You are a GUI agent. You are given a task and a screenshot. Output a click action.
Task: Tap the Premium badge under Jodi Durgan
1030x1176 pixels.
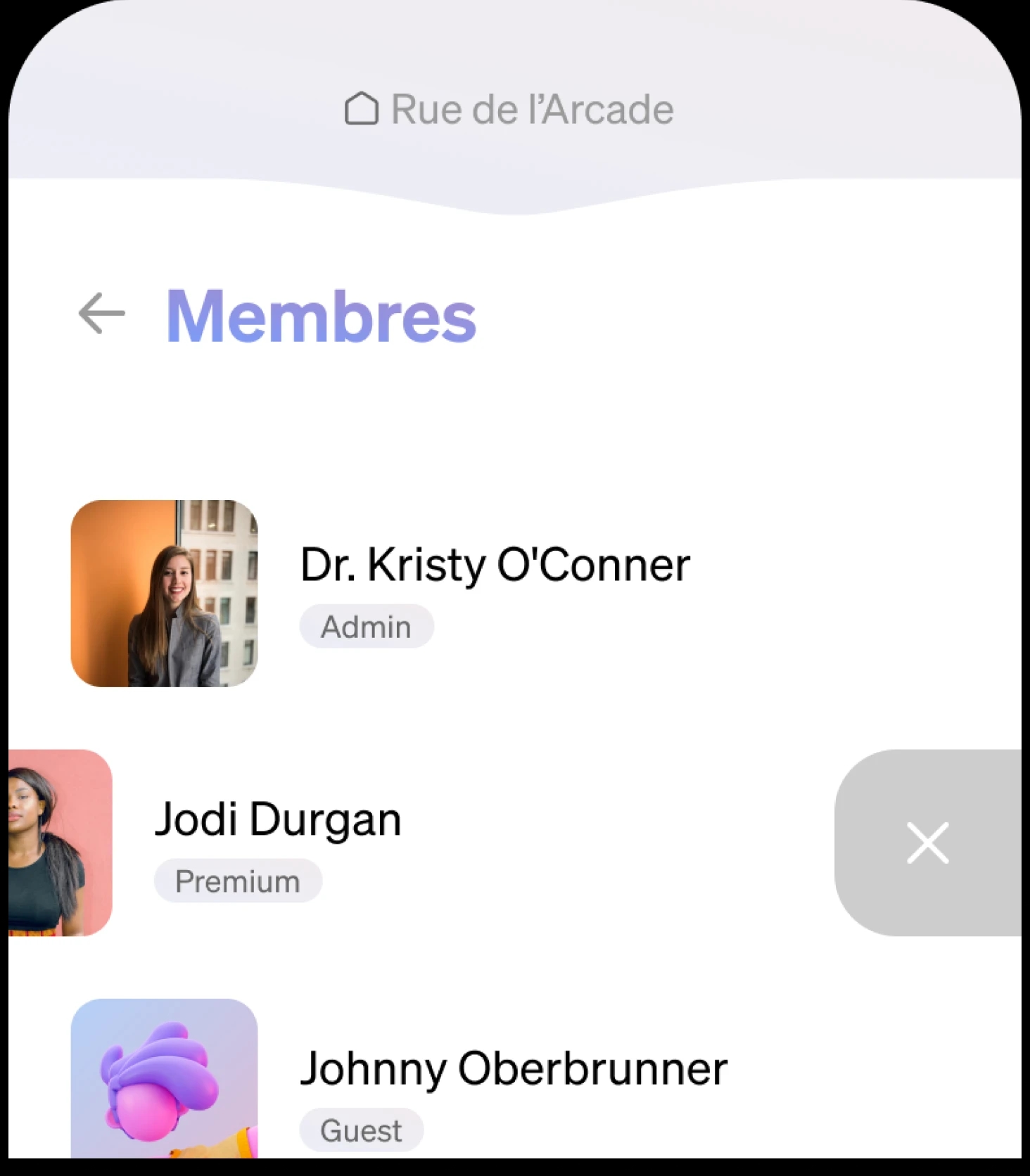pos(238,880)
